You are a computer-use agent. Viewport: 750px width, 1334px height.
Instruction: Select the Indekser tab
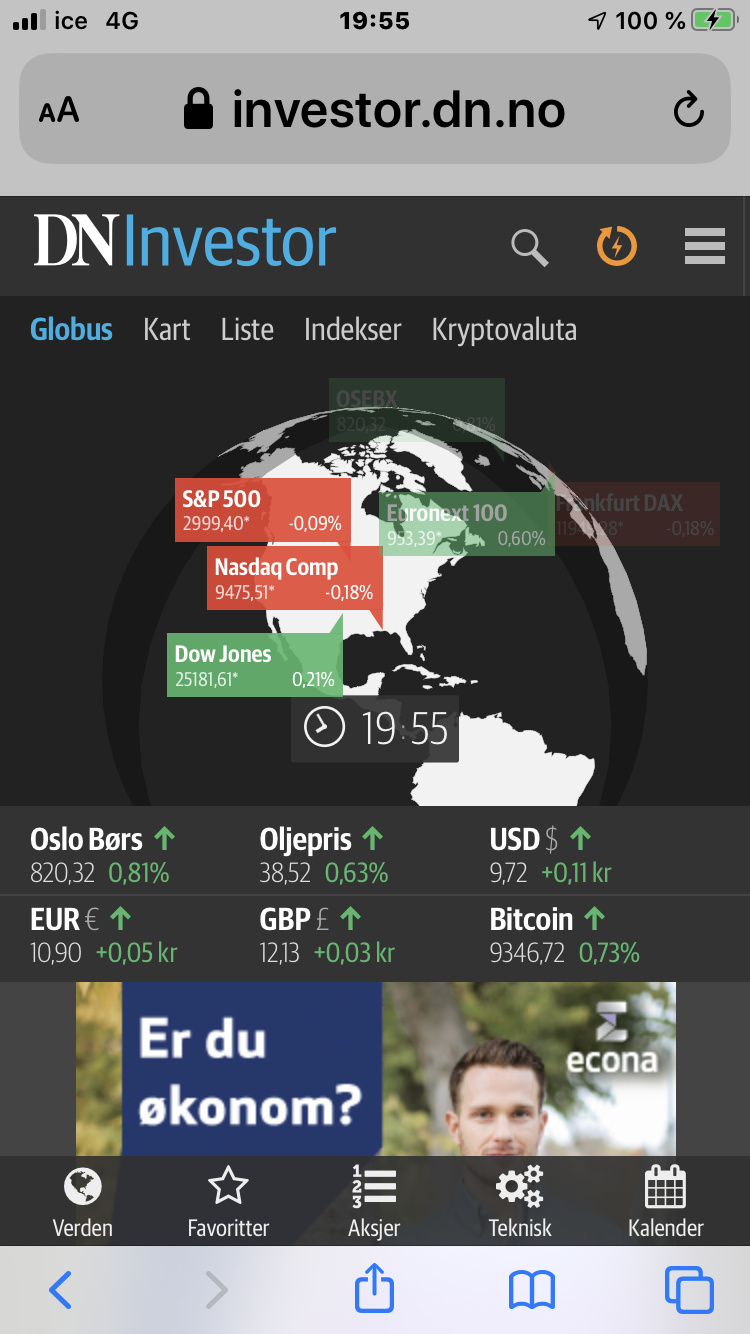tap(353, 329)
